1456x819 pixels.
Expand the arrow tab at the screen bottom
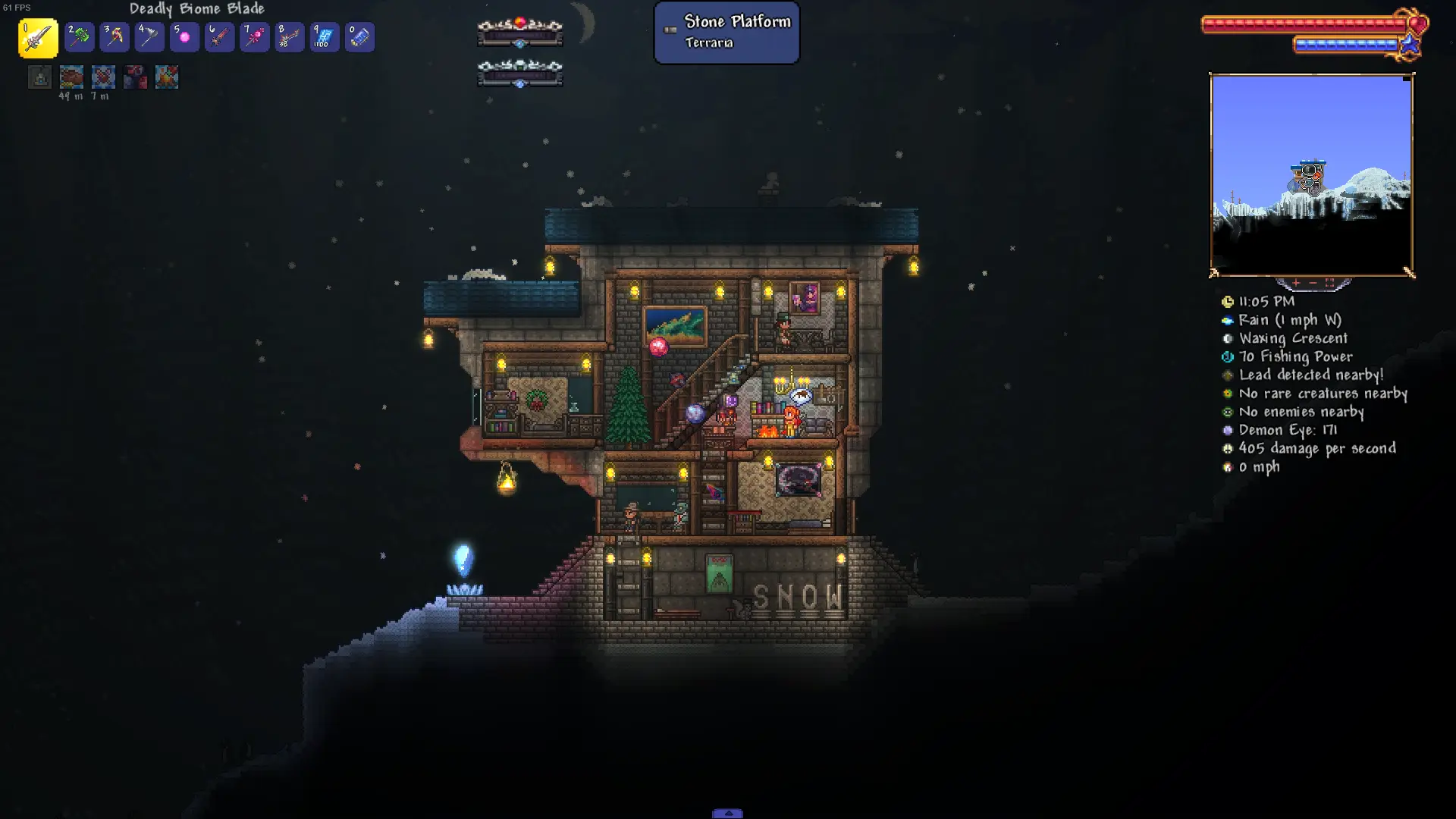point(727,813)
